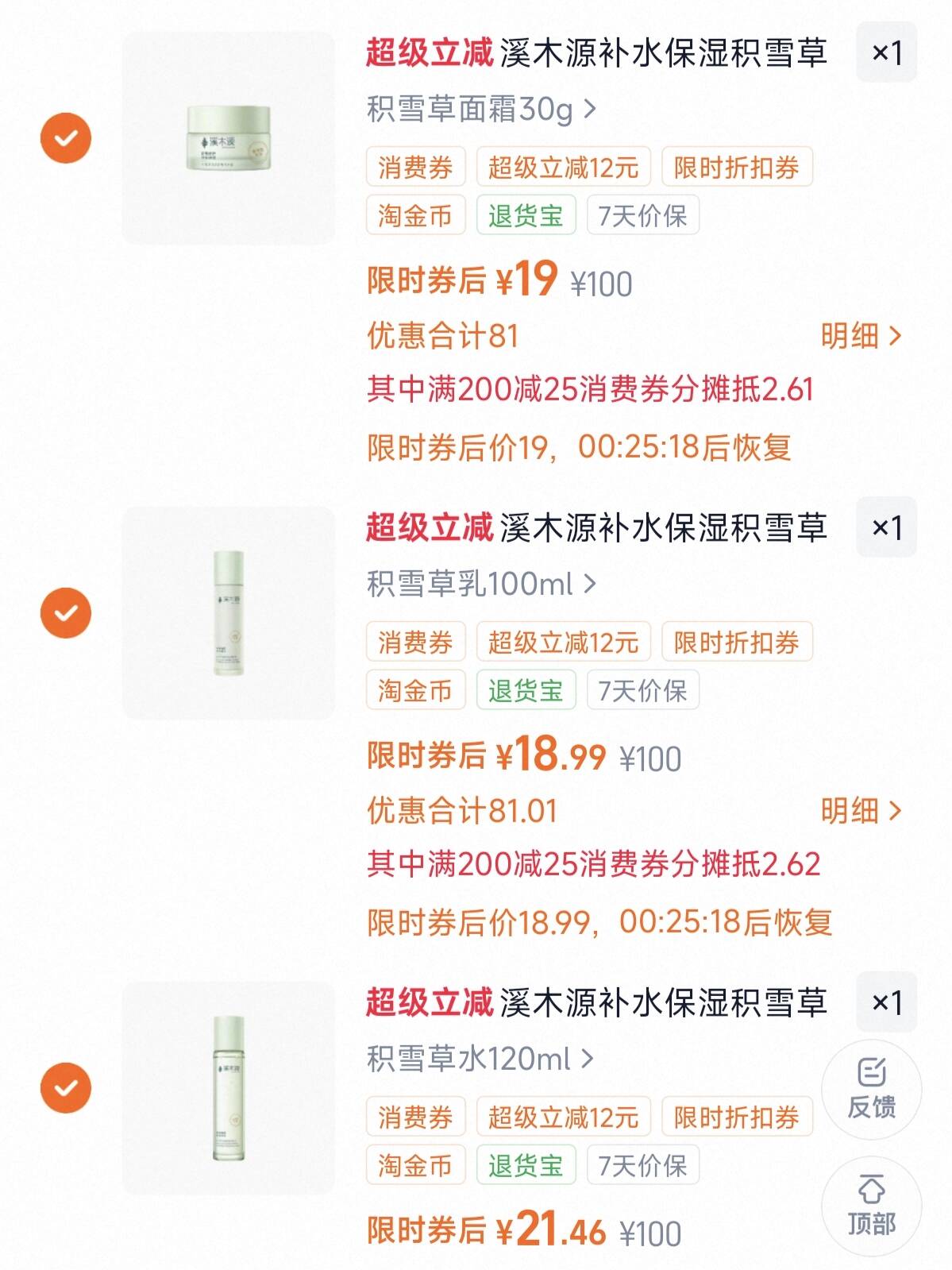Jump back to top with 顶部

pyautogui.click(x=871, y=1206)
